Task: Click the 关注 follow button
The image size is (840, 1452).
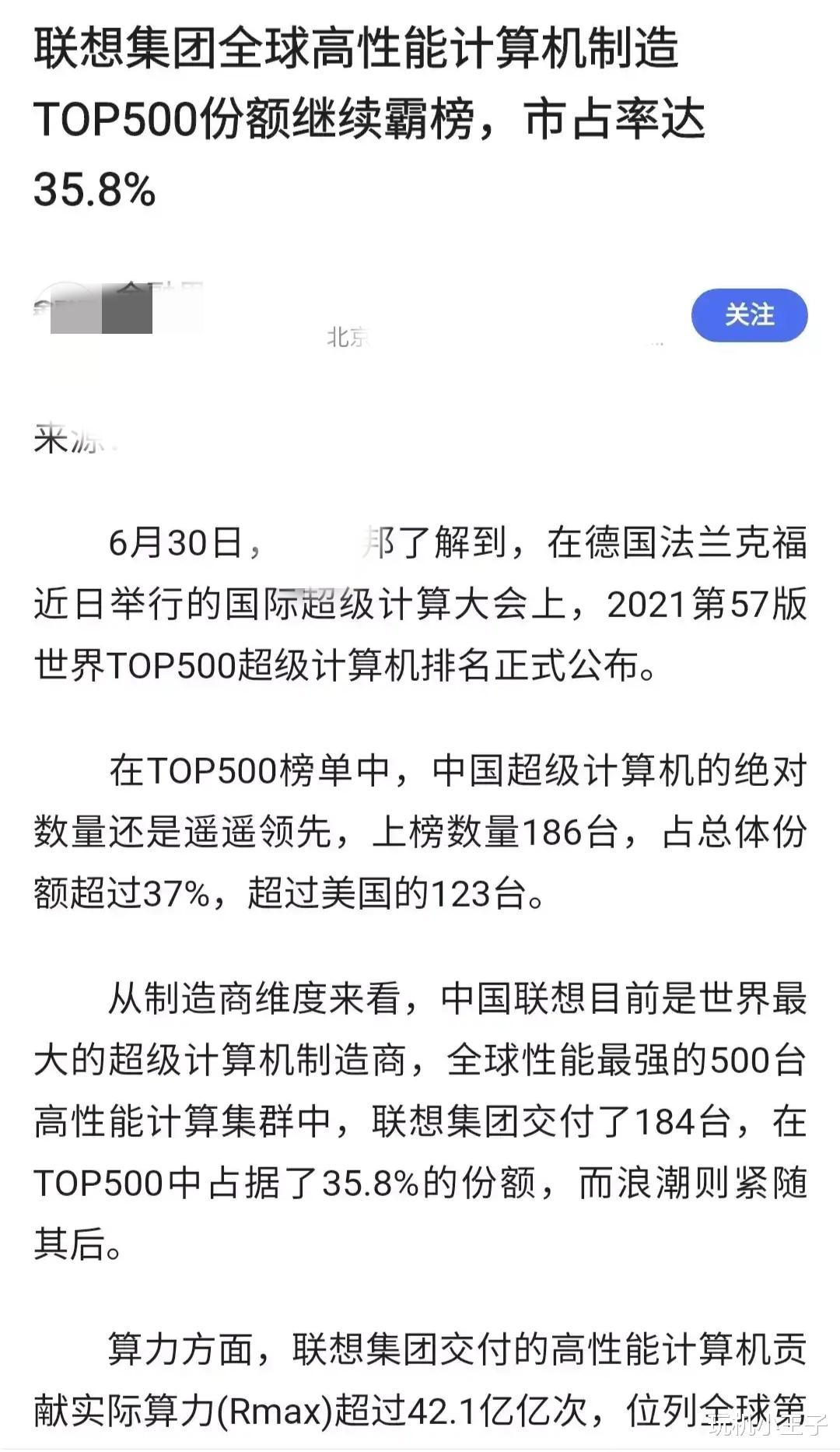Action: (x=749, y=315)
